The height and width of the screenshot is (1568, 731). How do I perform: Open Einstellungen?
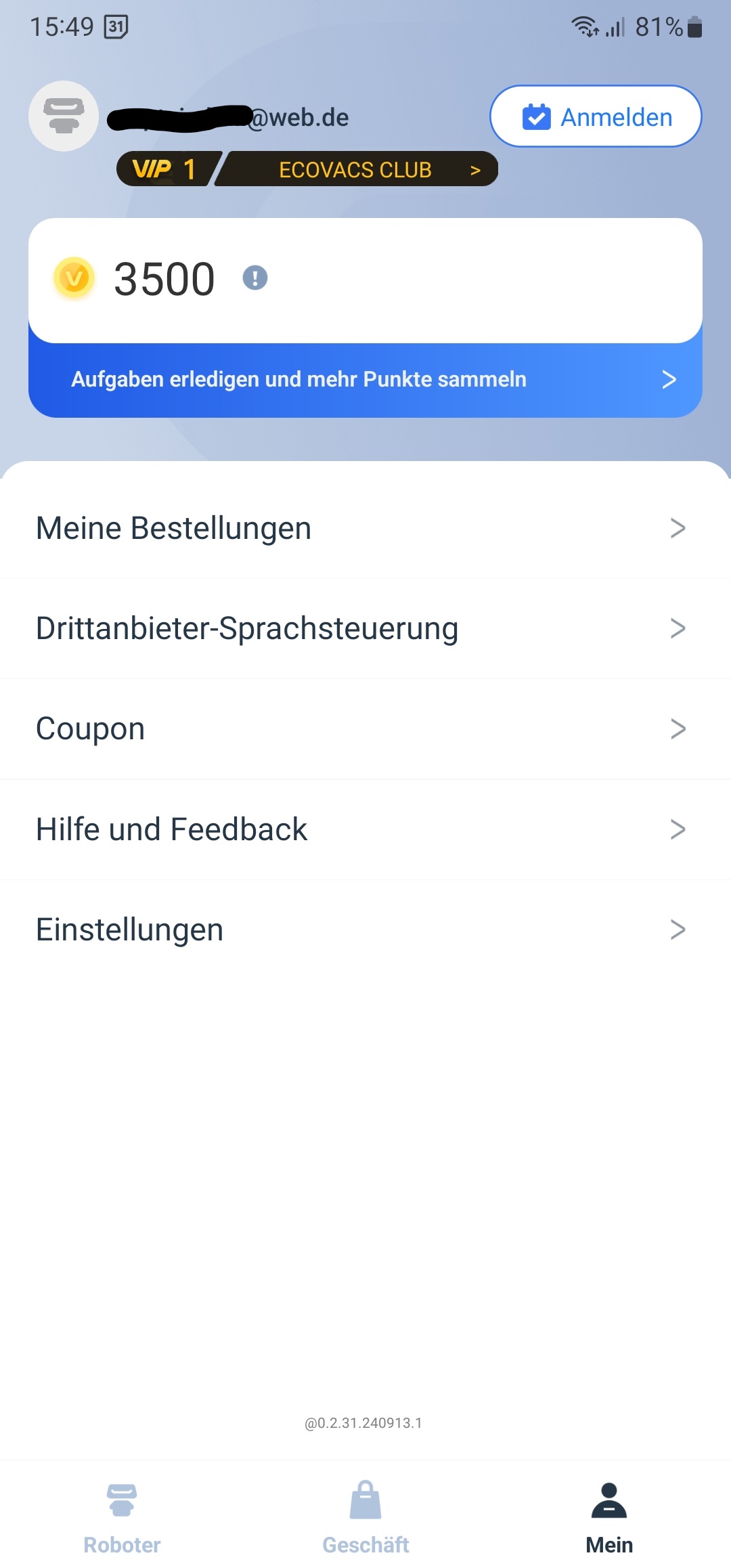[x=365, y=930]
